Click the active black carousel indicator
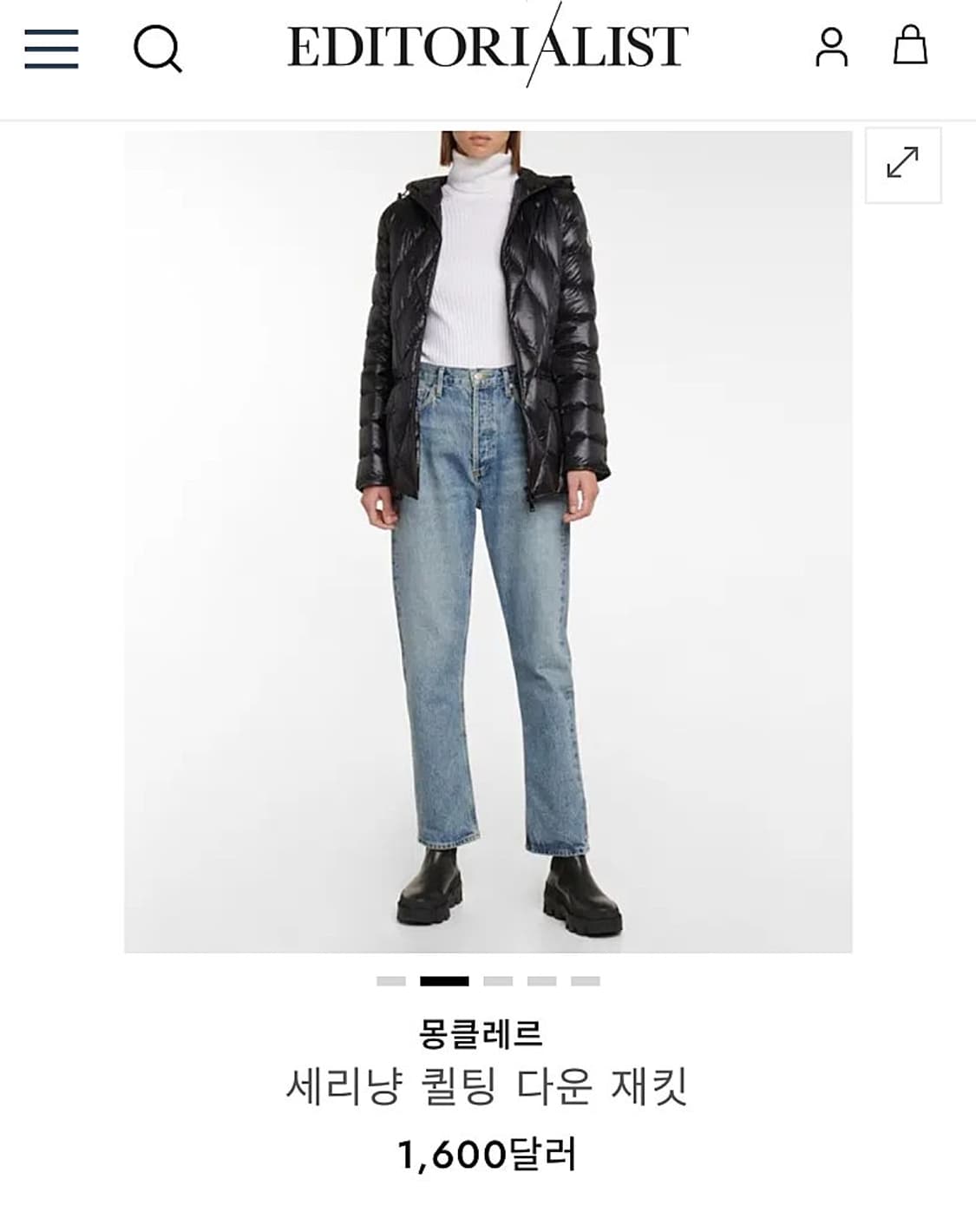Viewport: 976px width, 1232px height. point(445,980)
